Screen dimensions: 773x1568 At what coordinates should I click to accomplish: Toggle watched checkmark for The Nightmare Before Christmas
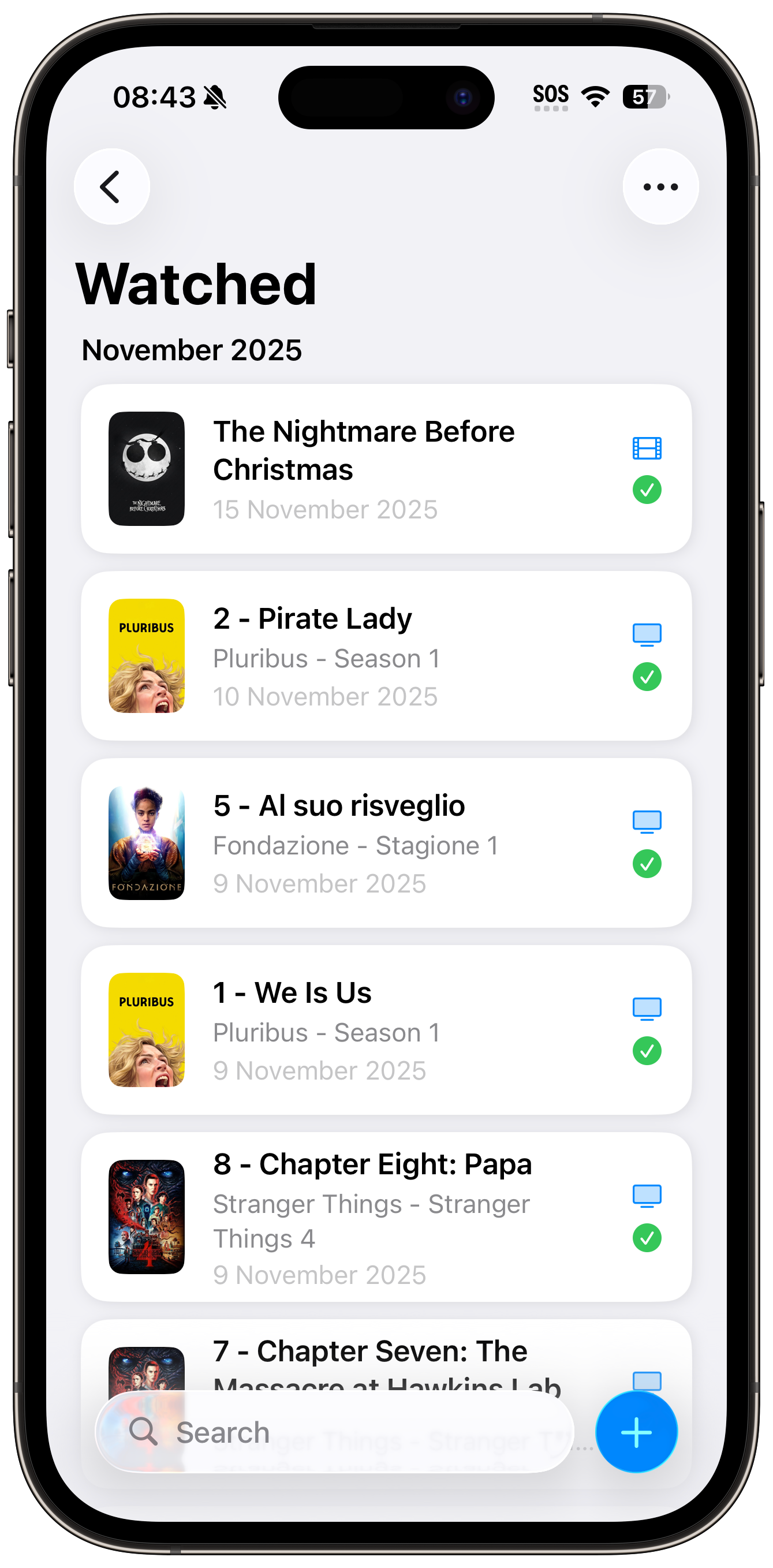pyautogui.click(x=647, y=490)
